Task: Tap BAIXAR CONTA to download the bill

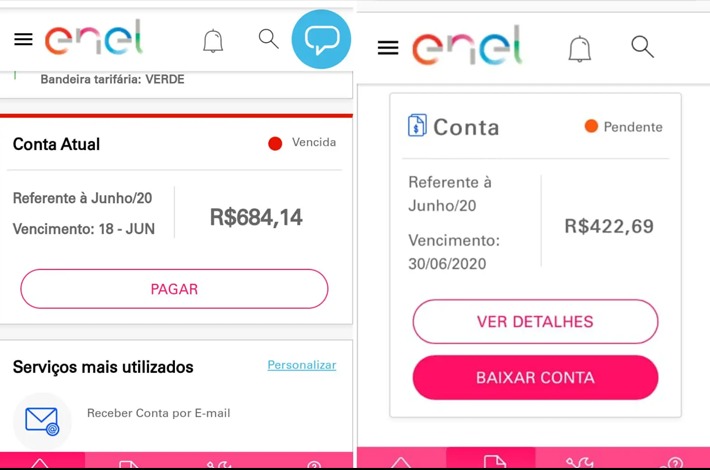Action: 535,378
